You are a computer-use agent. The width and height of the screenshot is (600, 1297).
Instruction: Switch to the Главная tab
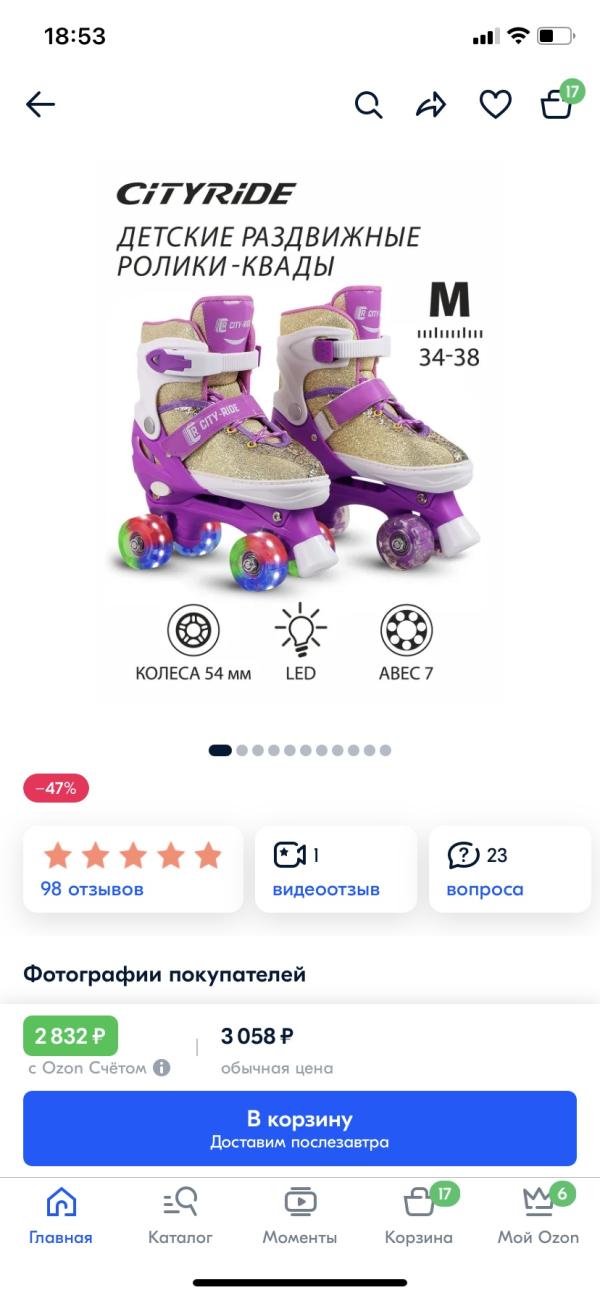61,1215
